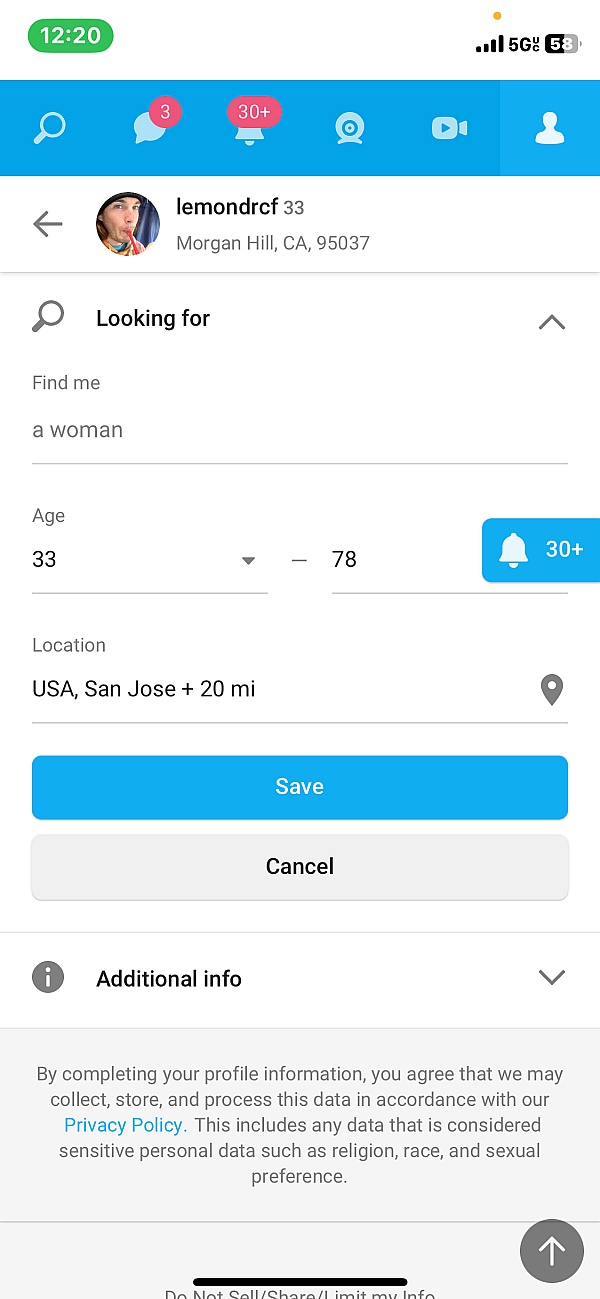Expand the Additional info section
The image size is (600, 1299).
click(300, 979)
